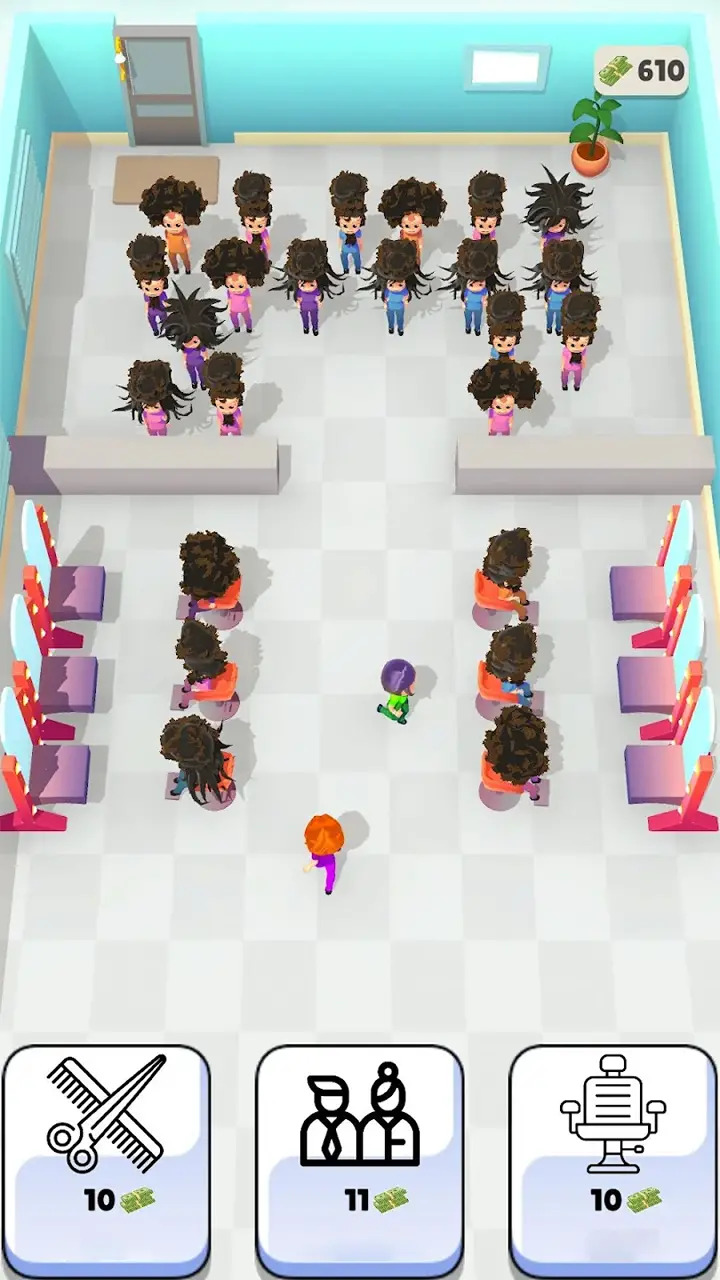720x1280 pixels.
Task: Buy the scissors and comb upgrade for 10
Action: coord(107,1160)
